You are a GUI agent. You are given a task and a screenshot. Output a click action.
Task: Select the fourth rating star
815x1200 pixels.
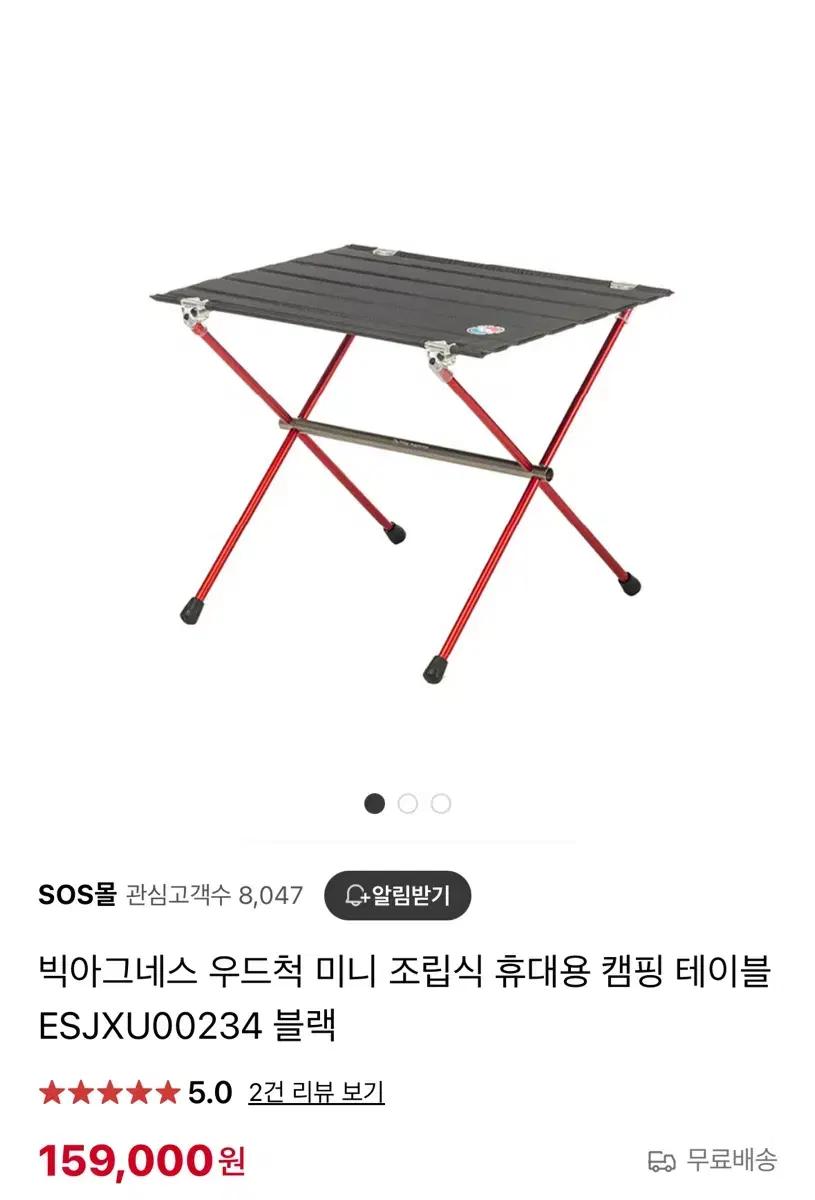pyautogui.click(x=138, y=1090)
